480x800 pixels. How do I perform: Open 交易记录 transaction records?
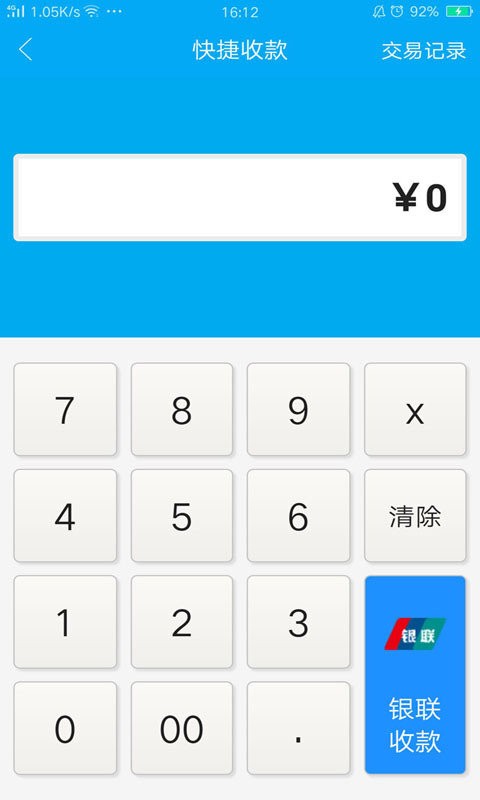click(423, 50)
